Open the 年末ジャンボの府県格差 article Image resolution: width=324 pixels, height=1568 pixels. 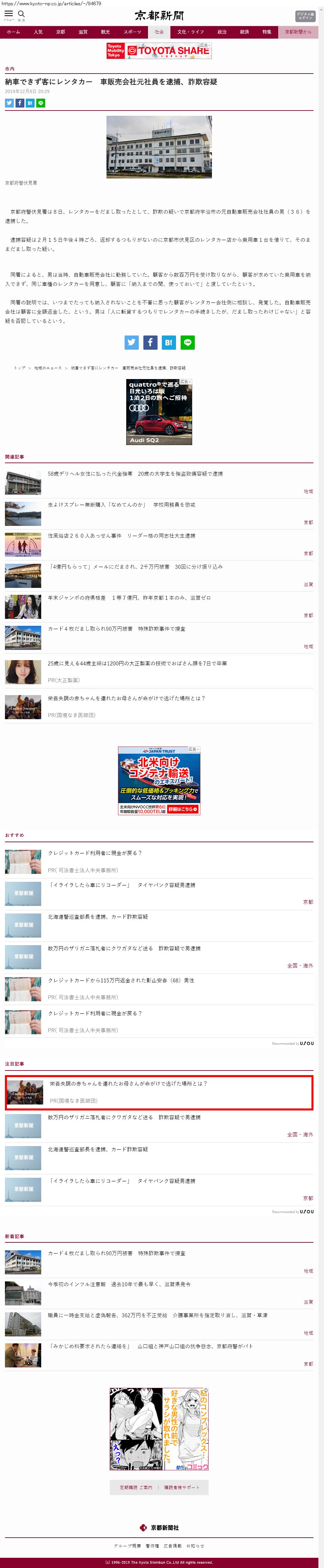(x=129, y=598)
